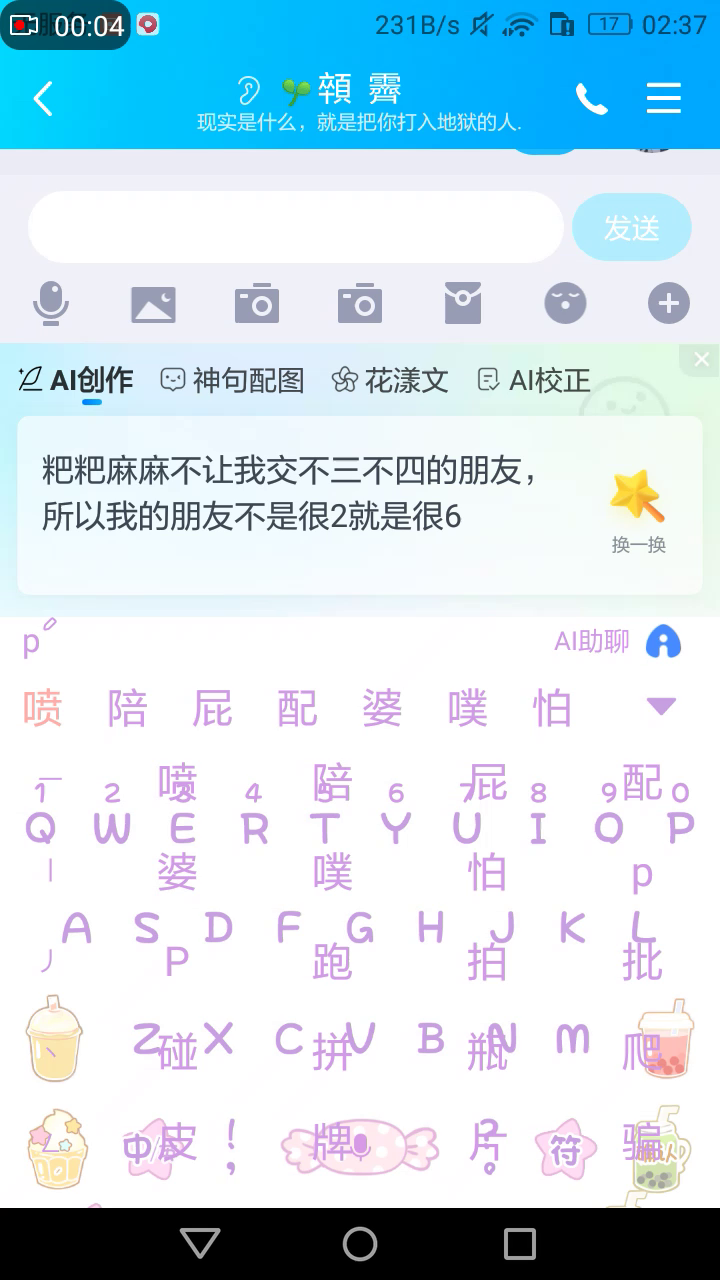Tap the Android home button
This screenshot has width=720, height=1280.
tap(360, 1244)
